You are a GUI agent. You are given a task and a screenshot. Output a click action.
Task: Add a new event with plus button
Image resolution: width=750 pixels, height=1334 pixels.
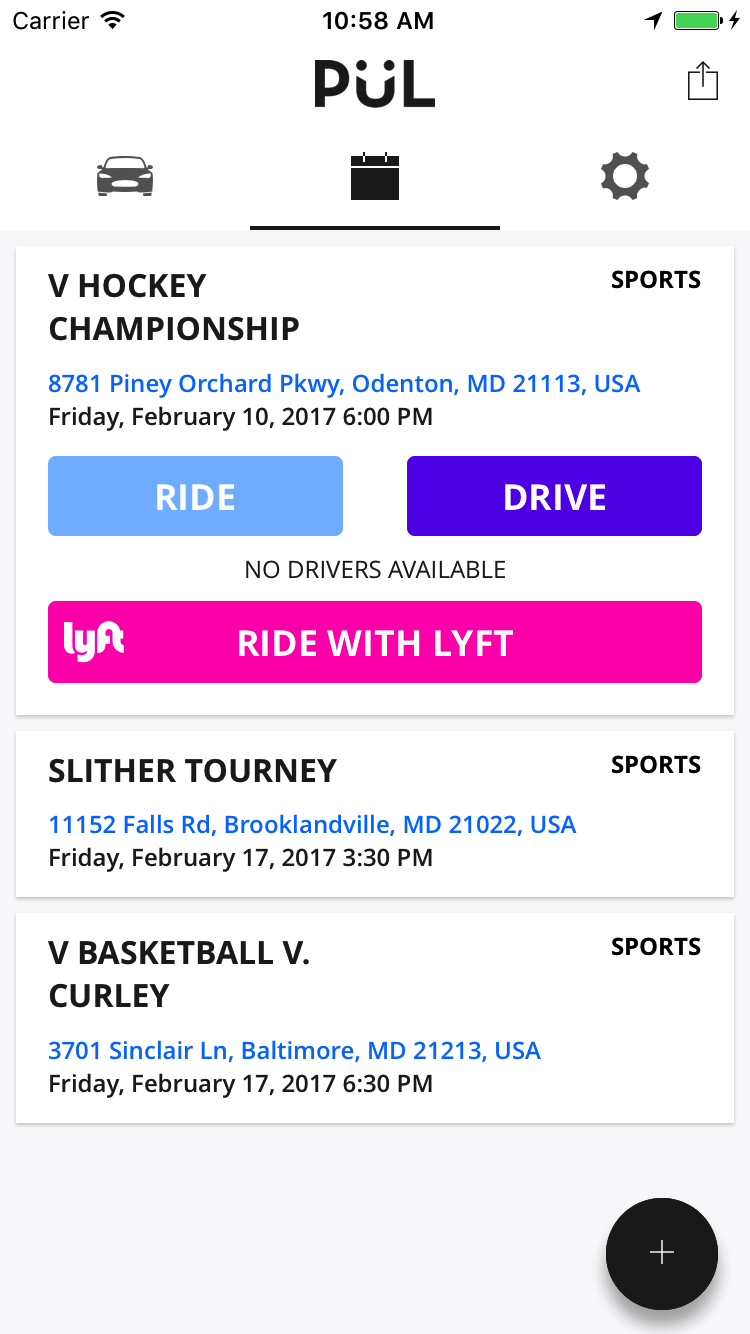coord(662,1253)
